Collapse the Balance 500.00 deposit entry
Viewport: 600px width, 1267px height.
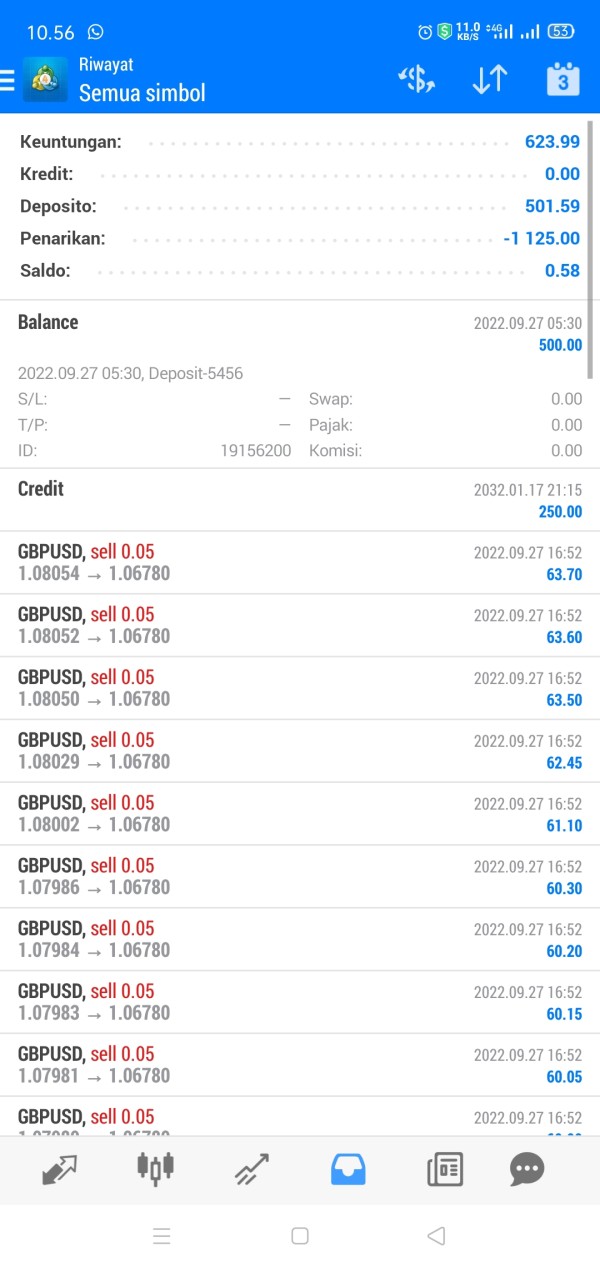(300, 334)
